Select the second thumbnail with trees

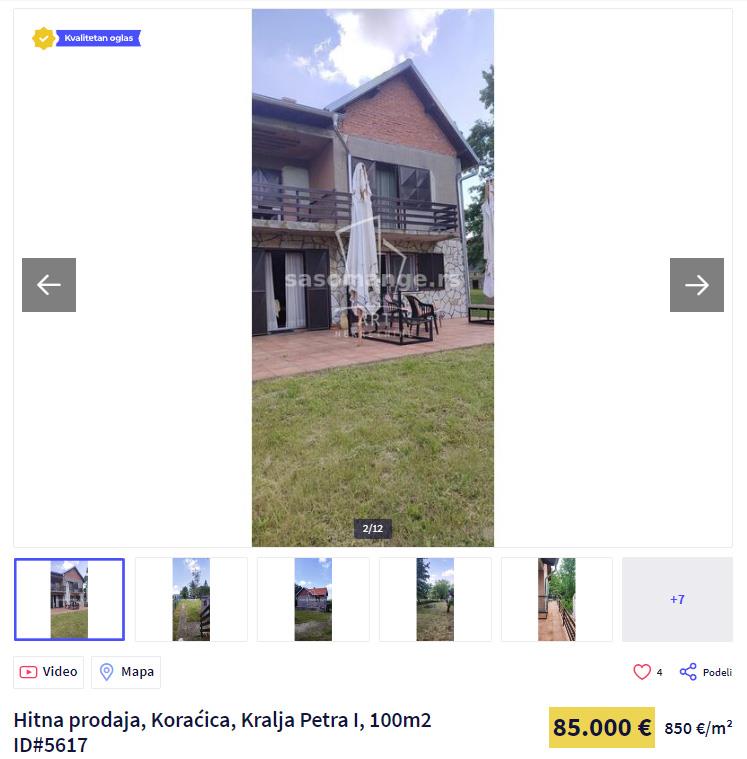[190, 598]
